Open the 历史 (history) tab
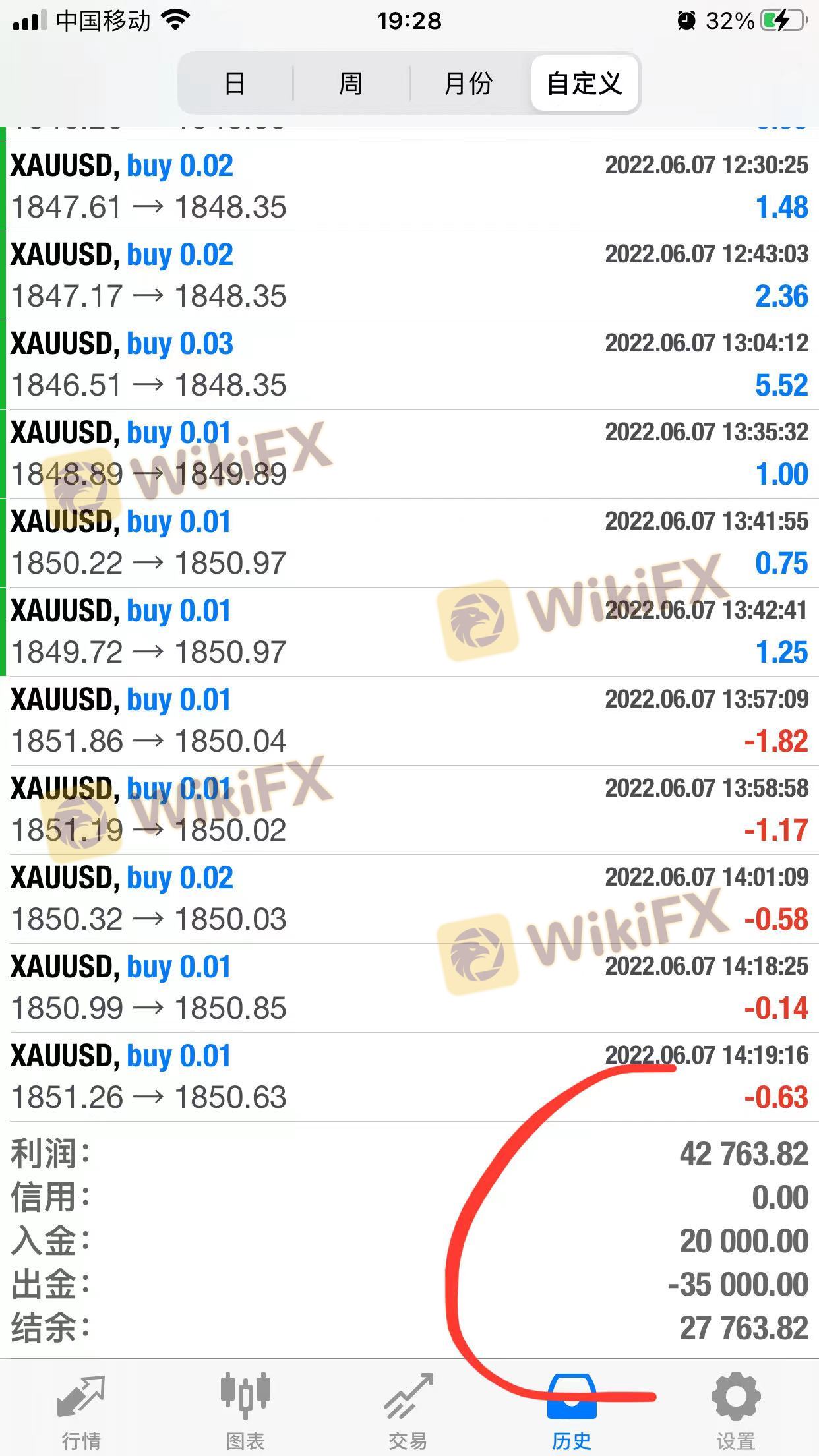Viewport: 819px width, 1456px height. 572,1411
